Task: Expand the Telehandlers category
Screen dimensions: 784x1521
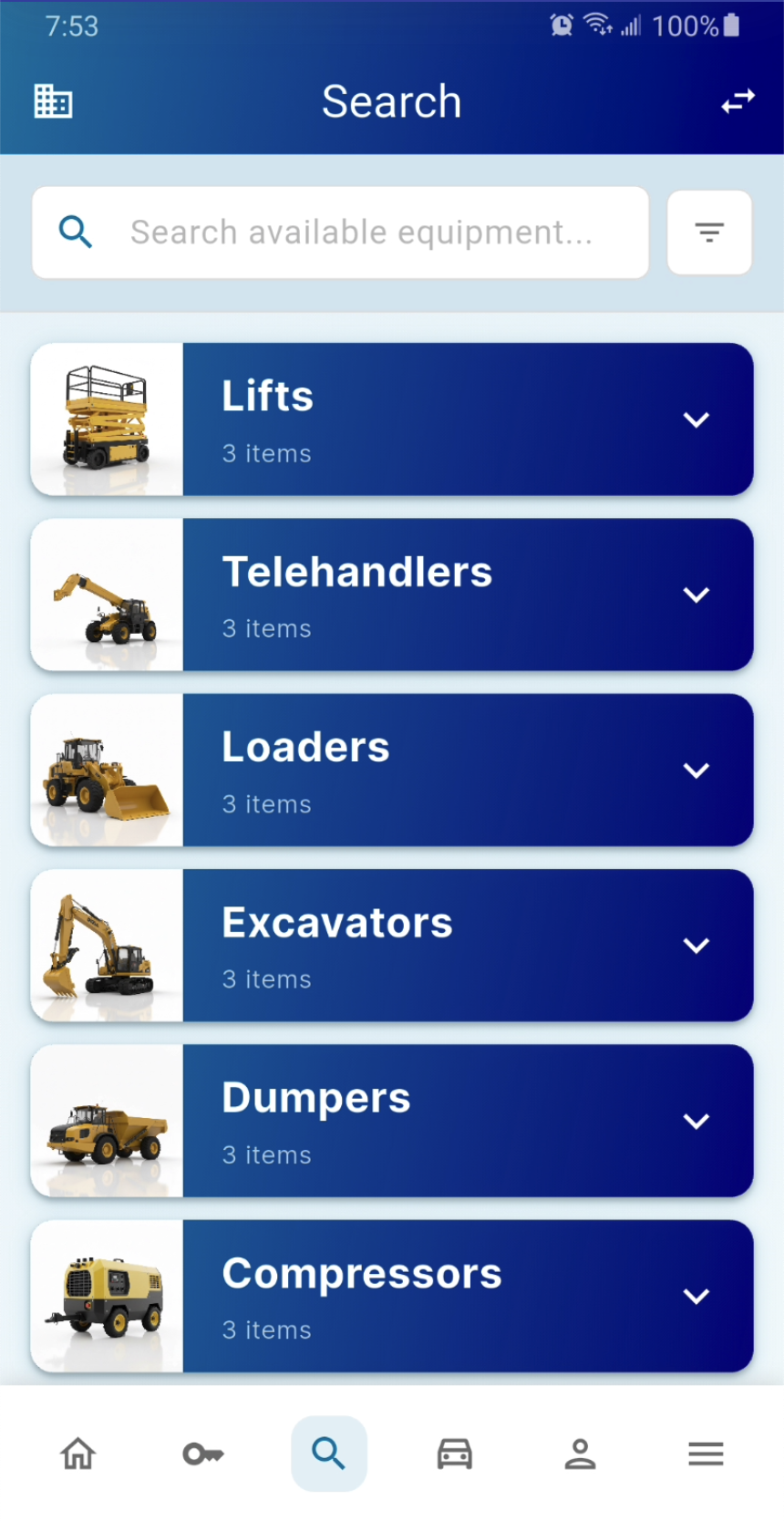Action: [x=696, y=595]
